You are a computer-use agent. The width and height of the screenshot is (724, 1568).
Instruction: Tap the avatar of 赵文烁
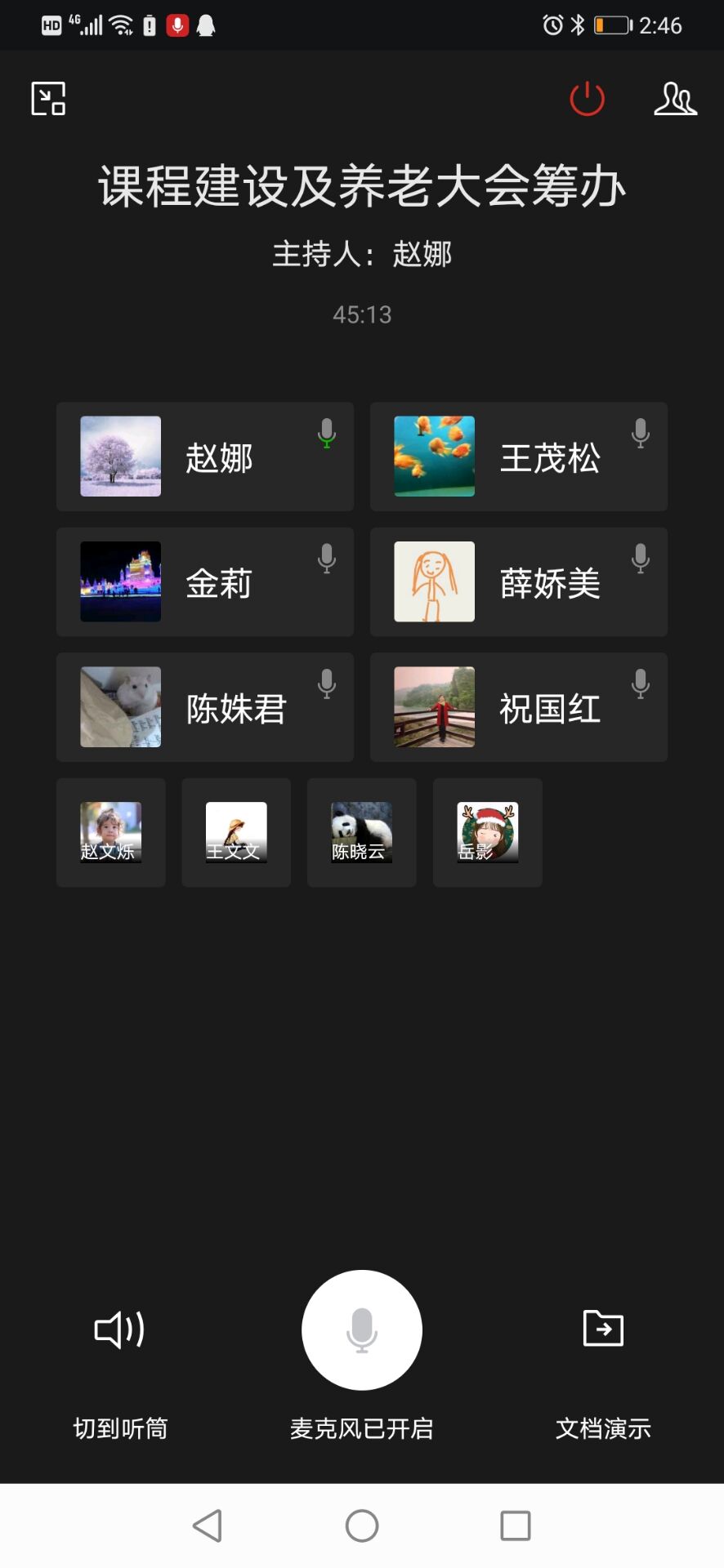click(110, 832)
